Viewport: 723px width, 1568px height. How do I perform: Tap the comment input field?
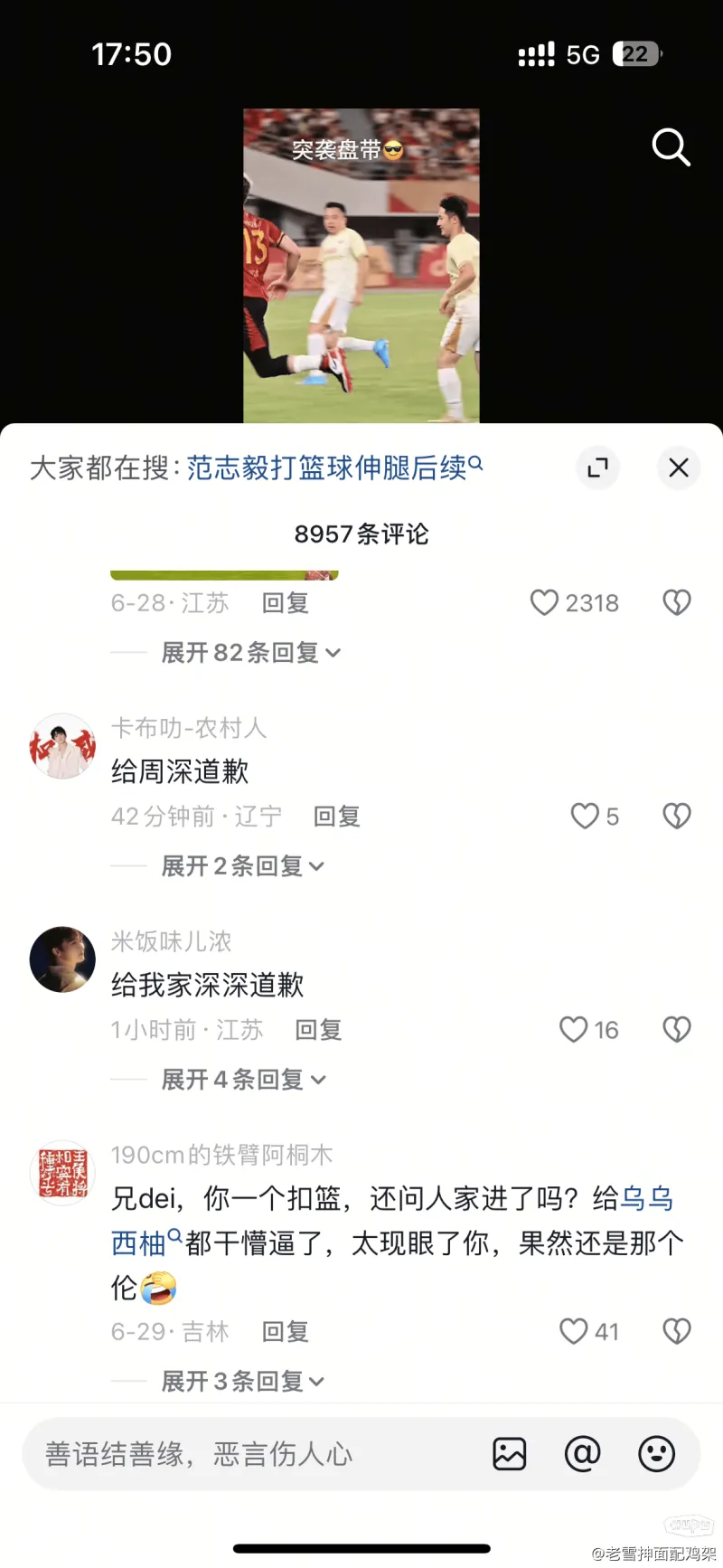pyautogui.click(x=253, y=1454)
